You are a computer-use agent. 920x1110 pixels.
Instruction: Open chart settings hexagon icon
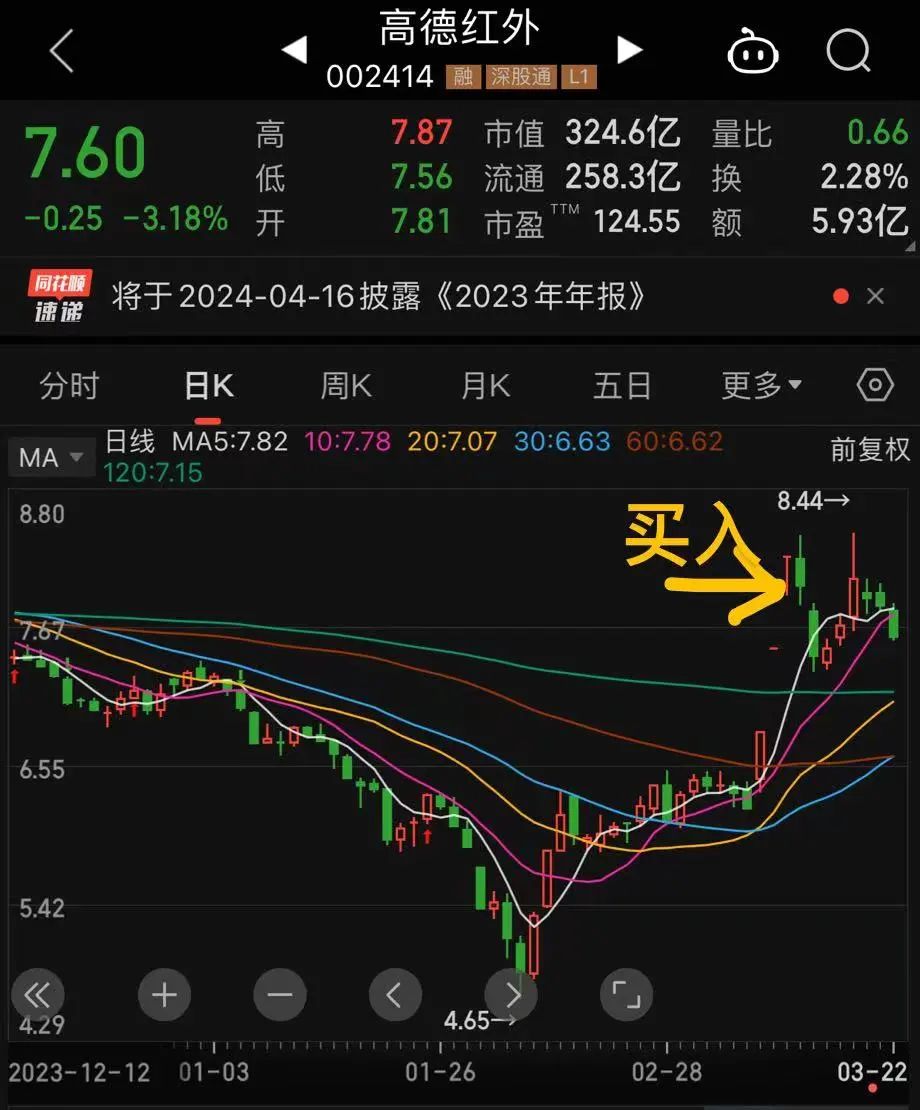pyautogui.click(x=875, y=386)
